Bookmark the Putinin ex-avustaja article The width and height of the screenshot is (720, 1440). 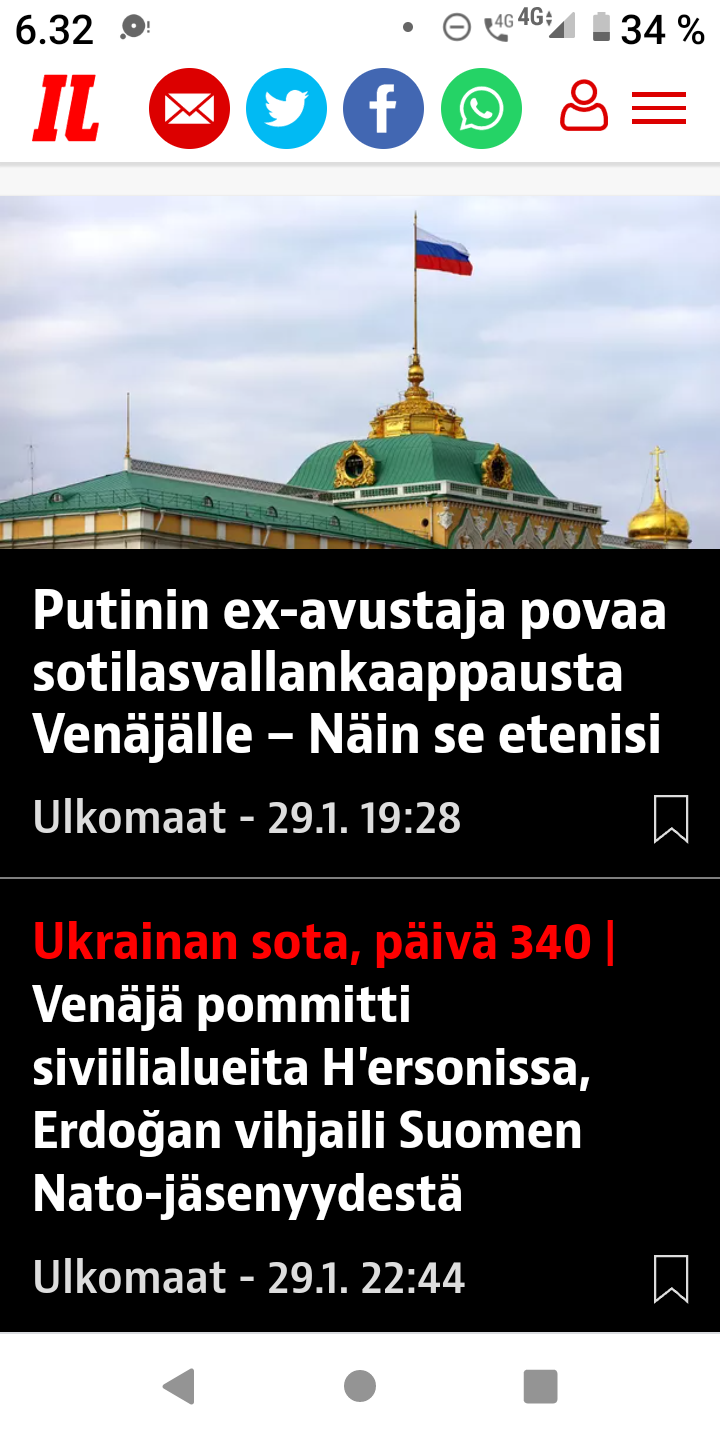point(671,819)
